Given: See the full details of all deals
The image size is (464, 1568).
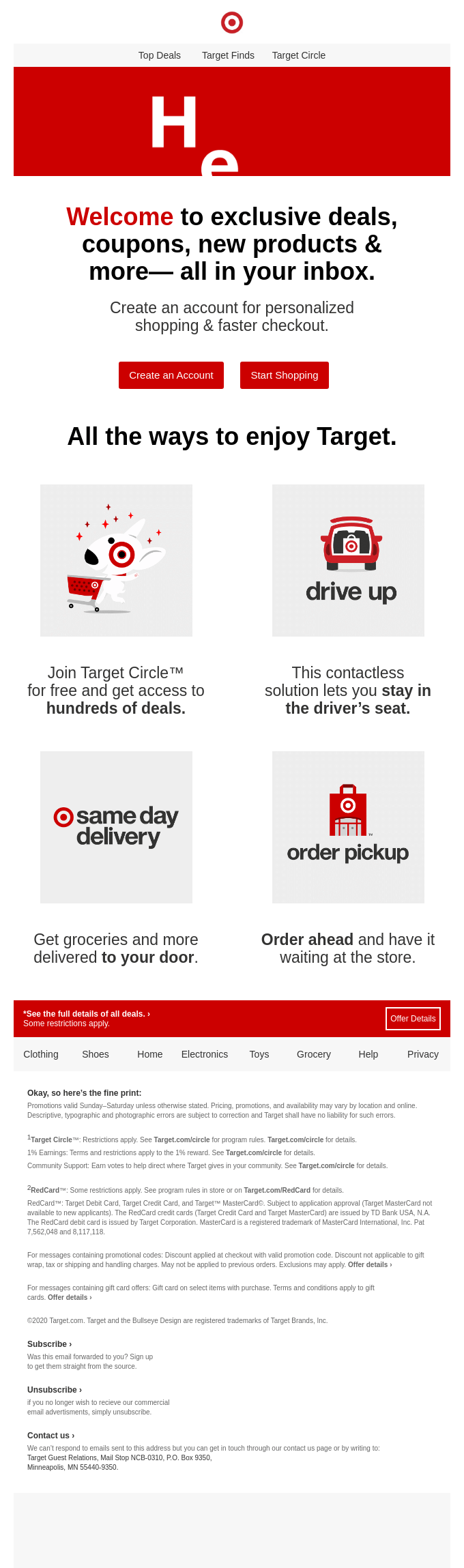Looking at the screenshot, I should tap(87, 1014).
